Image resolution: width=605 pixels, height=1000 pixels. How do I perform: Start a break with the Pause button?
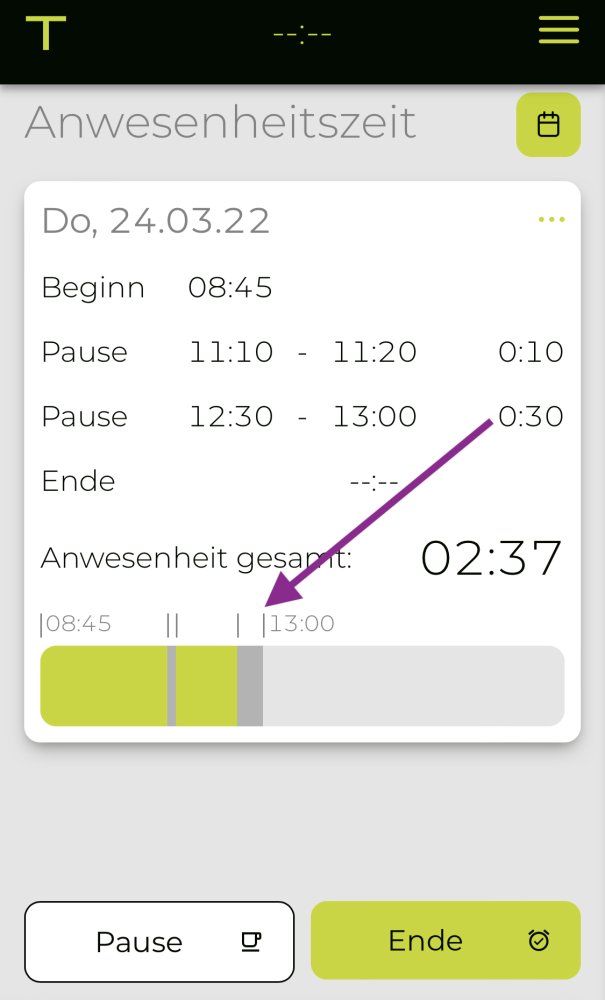click(159, 942)
